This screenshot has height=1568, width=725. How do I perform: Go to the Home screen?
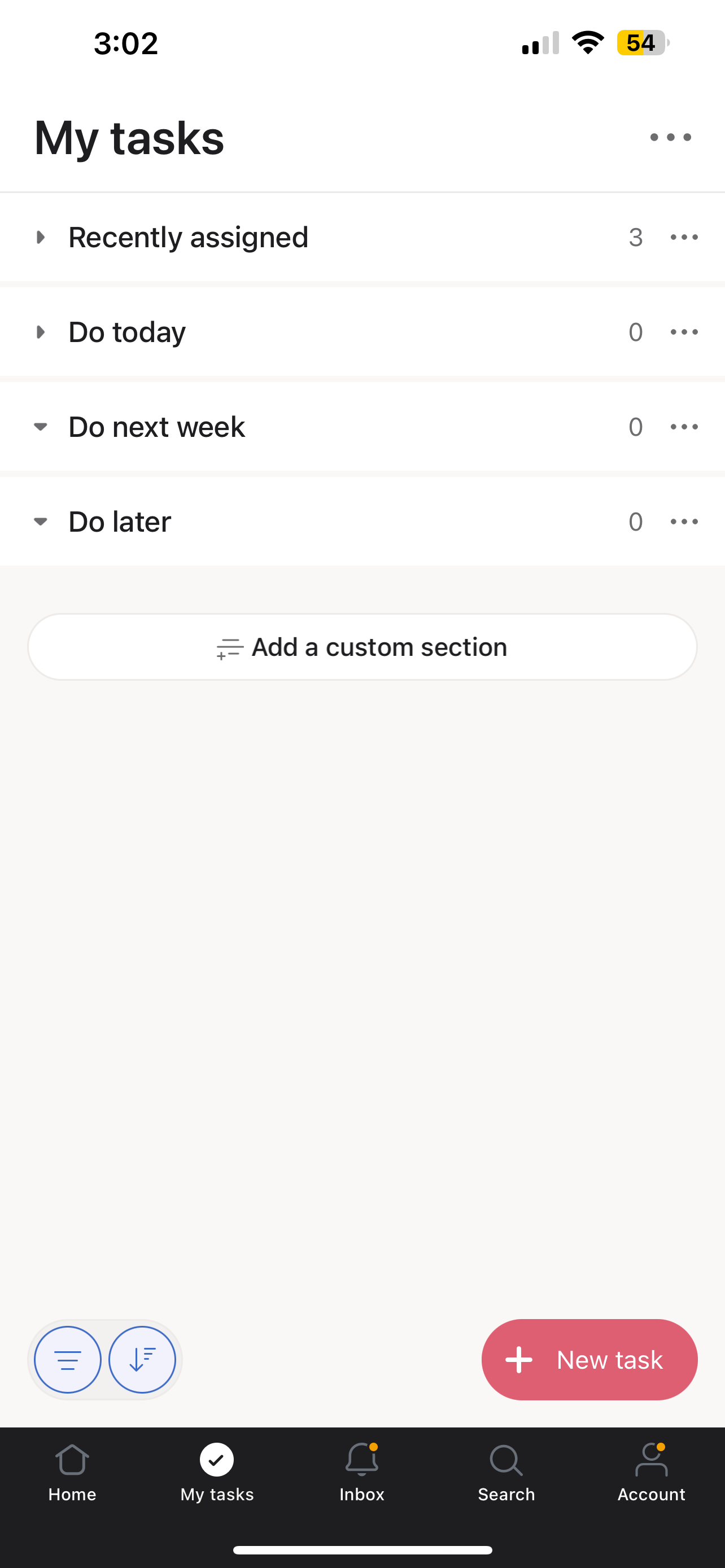click(72, 1479)
